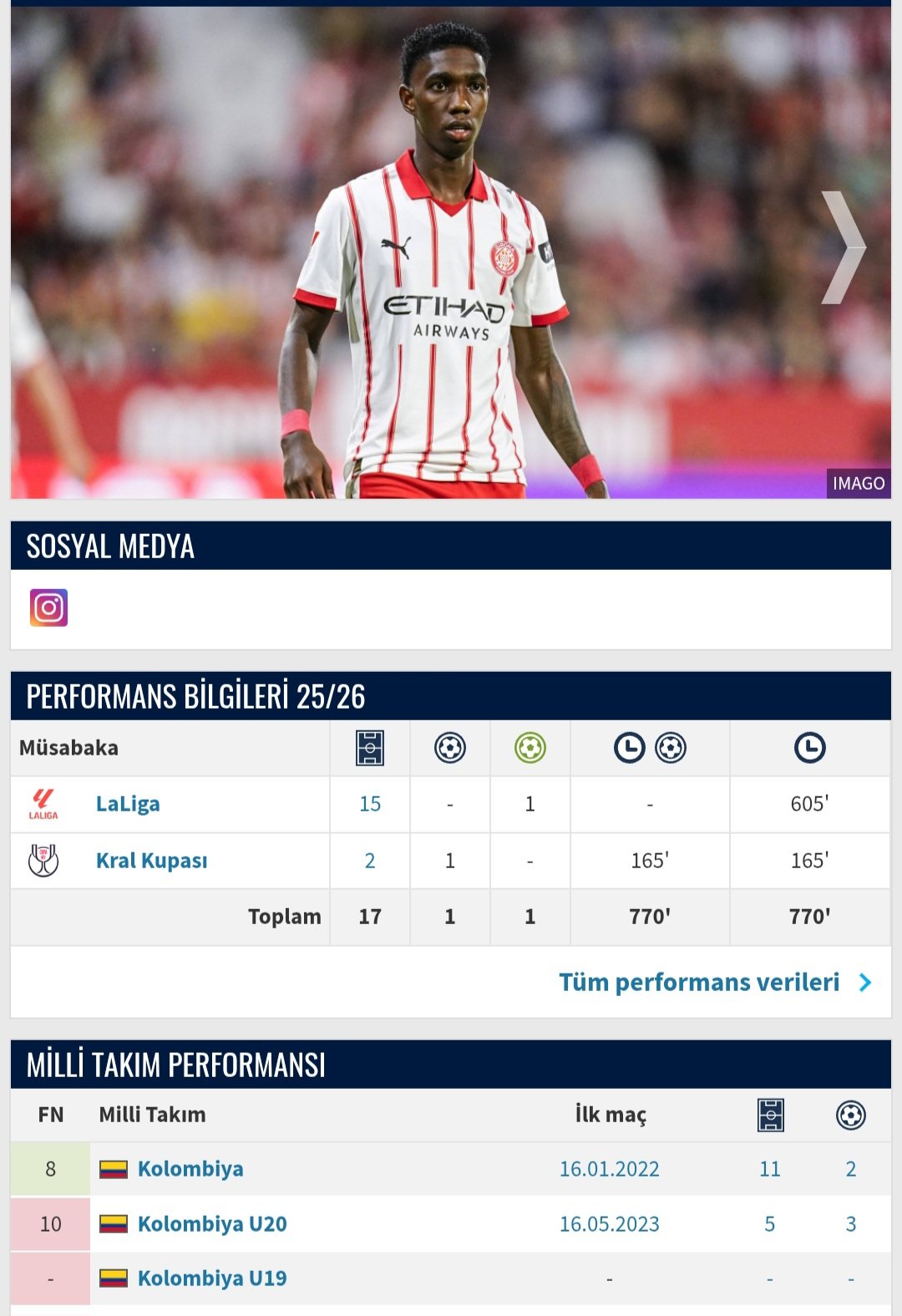Show the next player photo
Image resolution: width=902 pixels, height=1316 pixels.
point(844,248)
